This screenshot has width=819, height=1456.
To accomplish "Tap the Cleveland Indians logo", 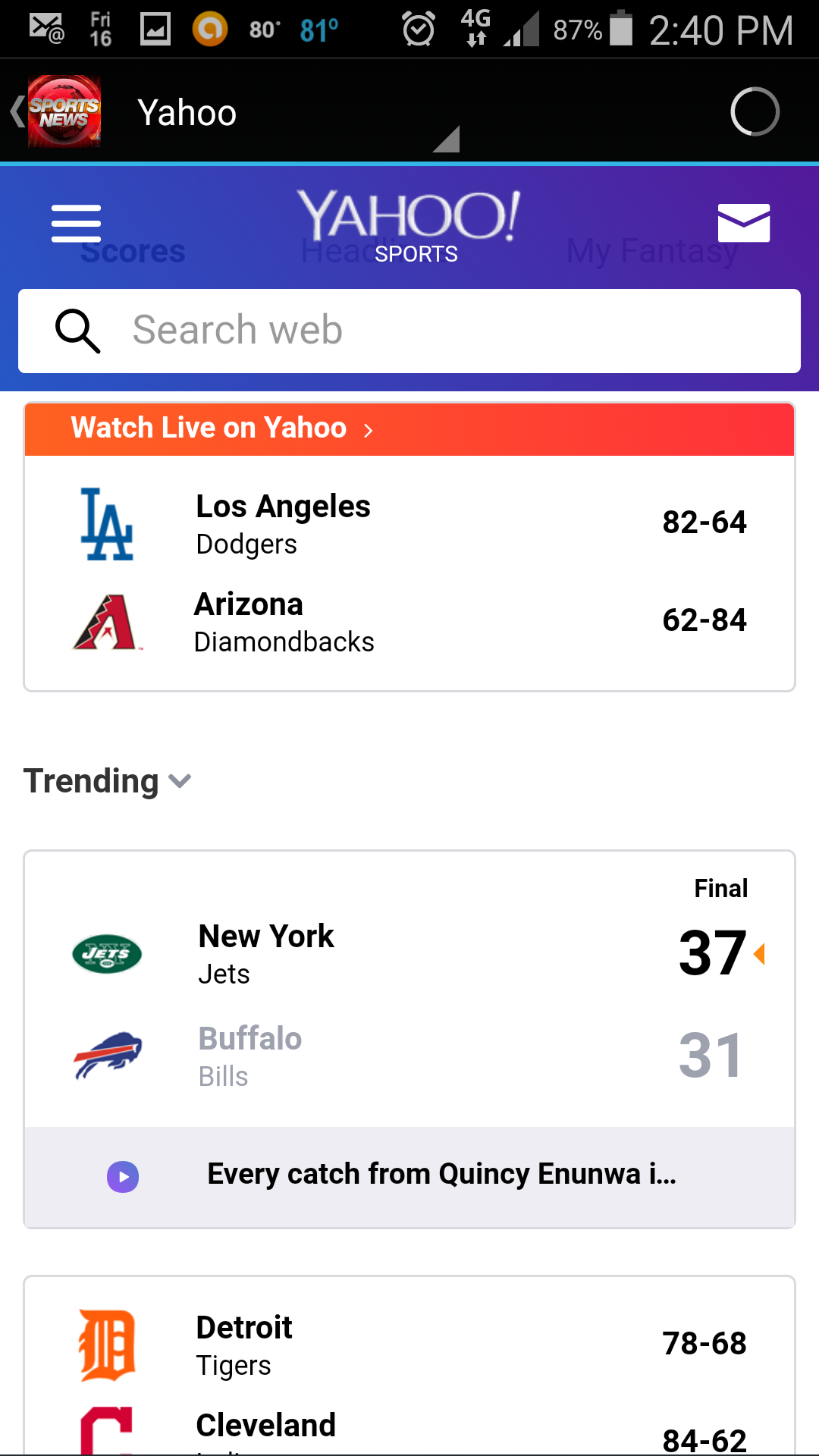I will pos(106,1433).
